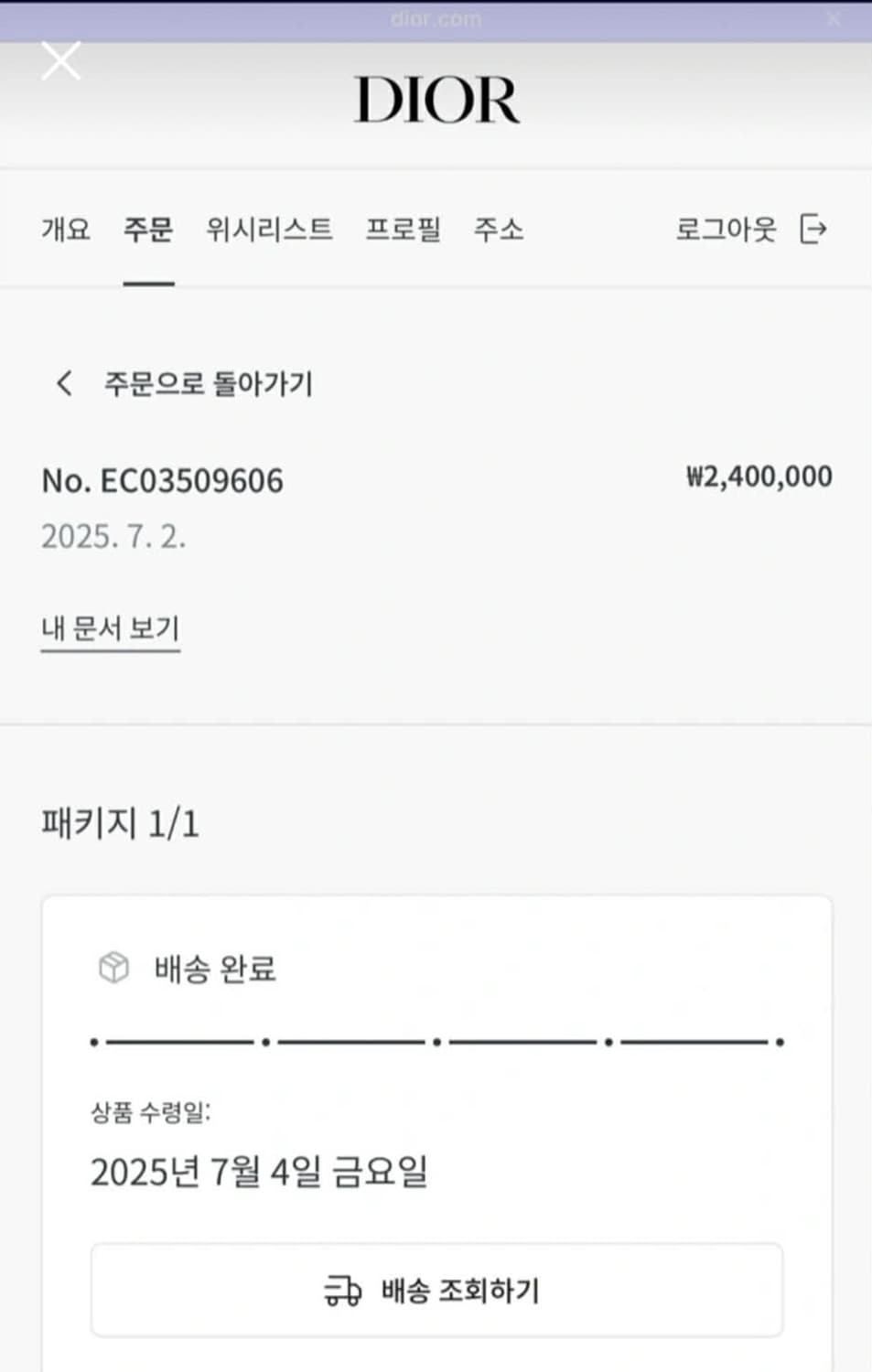
Task: Click the first dot of the shipment timeline
Action: coord(92,1041)
